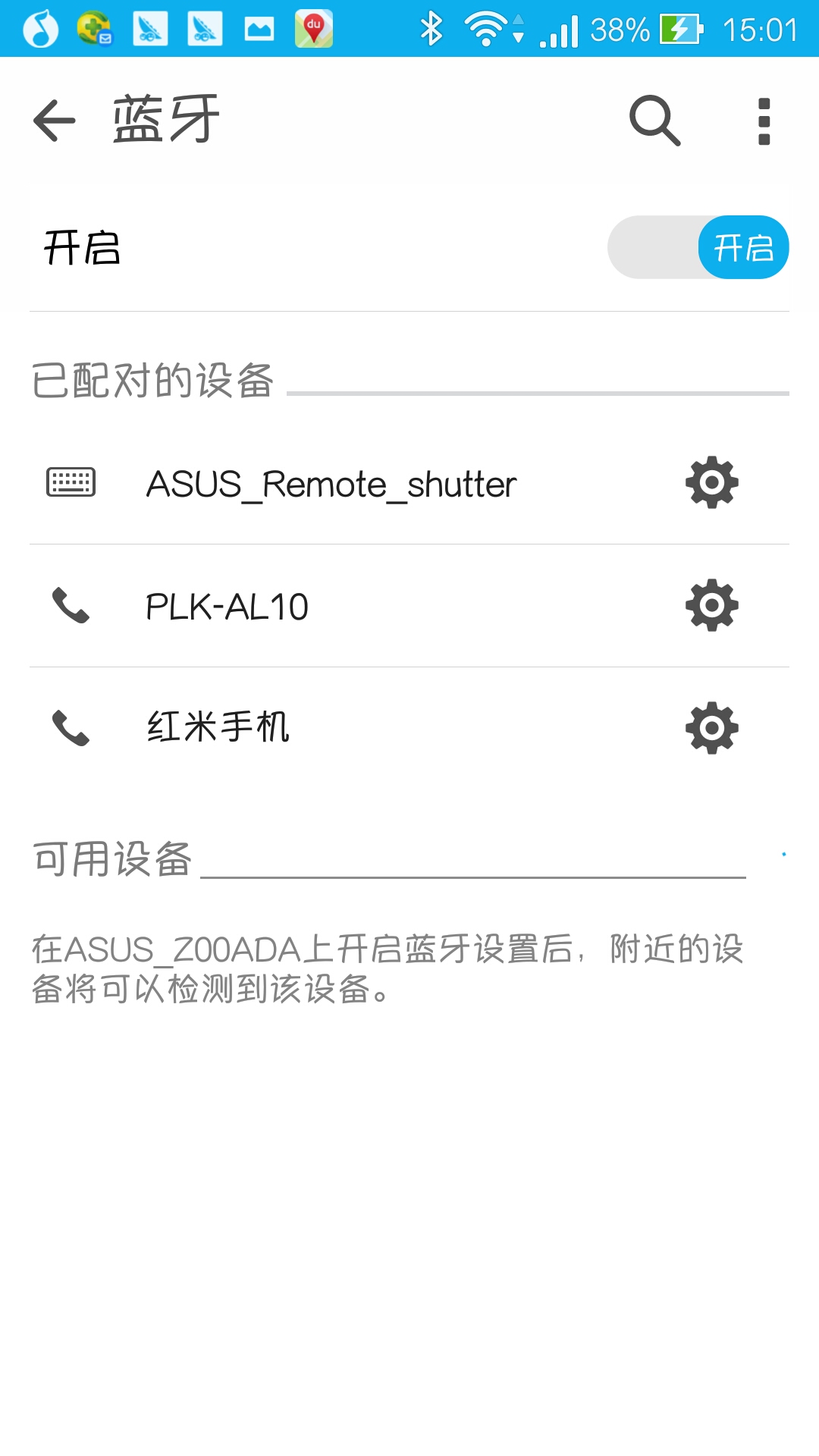Open settings gear for 红米手机
Viewport: 819px width, 1456px height.
coord(712,728)
